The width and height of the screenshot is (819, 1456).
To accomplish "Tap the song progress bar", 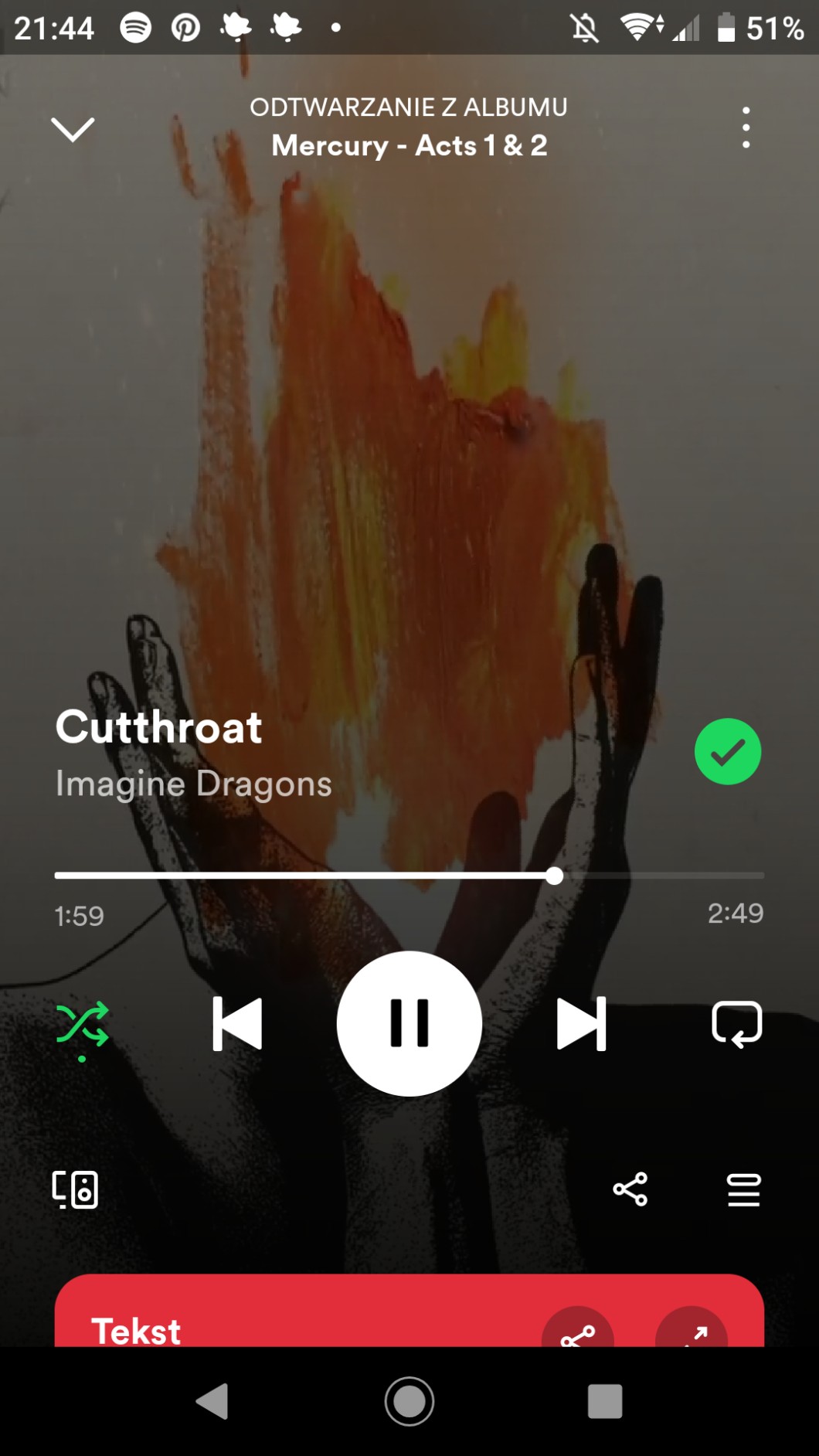I will click(409, 876).
